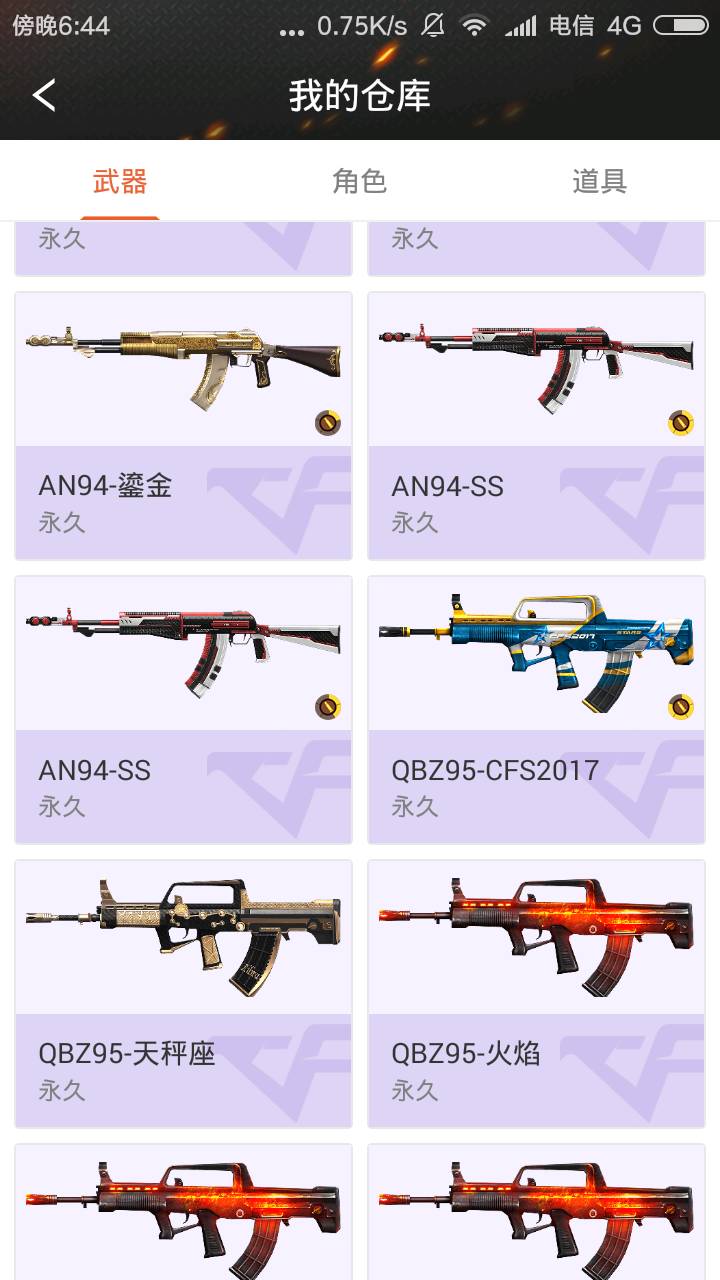The height and width of the screenshot is (1280, 720).
Task: Switch to the 道具 tab
Action: 599,181
